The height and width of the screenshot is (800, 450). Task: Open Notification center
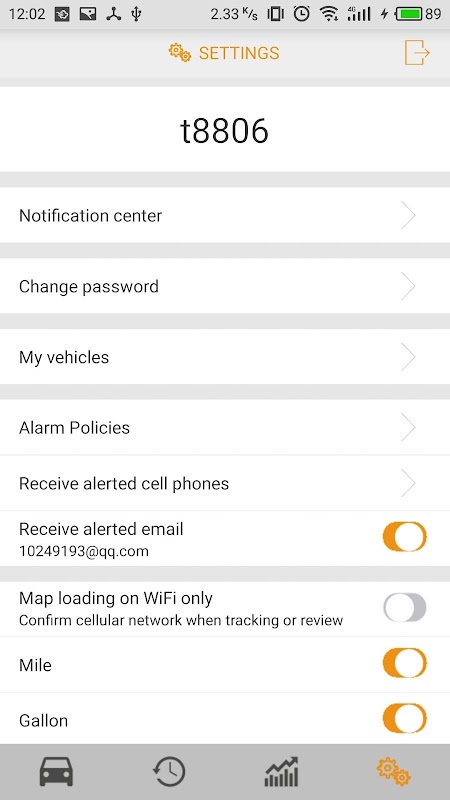[225, 215]
